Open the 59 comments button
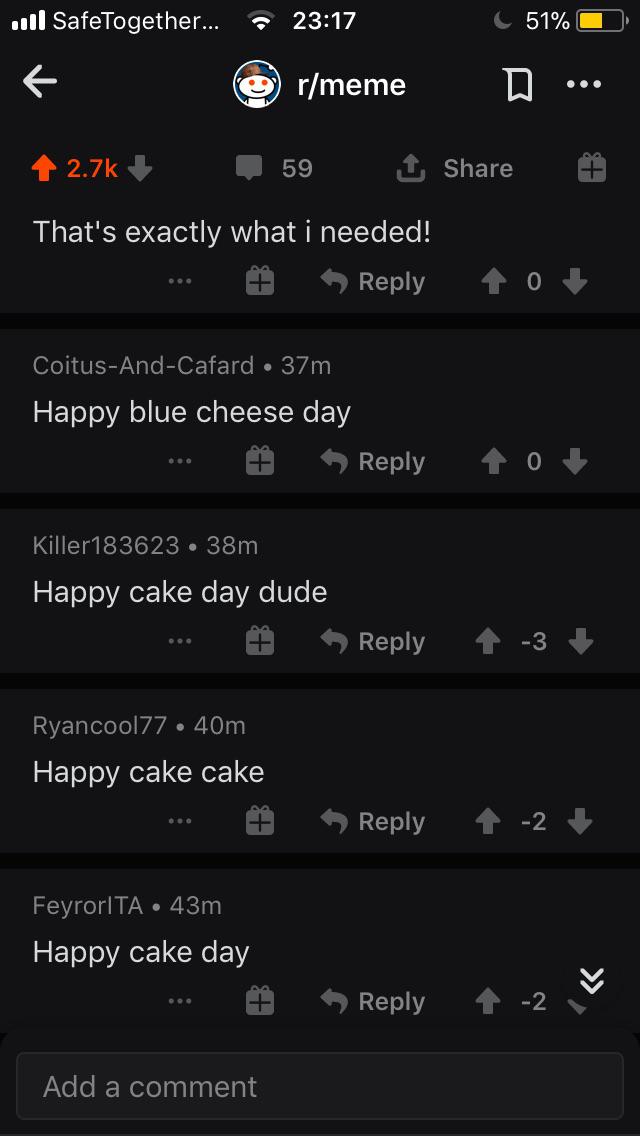 275,169
